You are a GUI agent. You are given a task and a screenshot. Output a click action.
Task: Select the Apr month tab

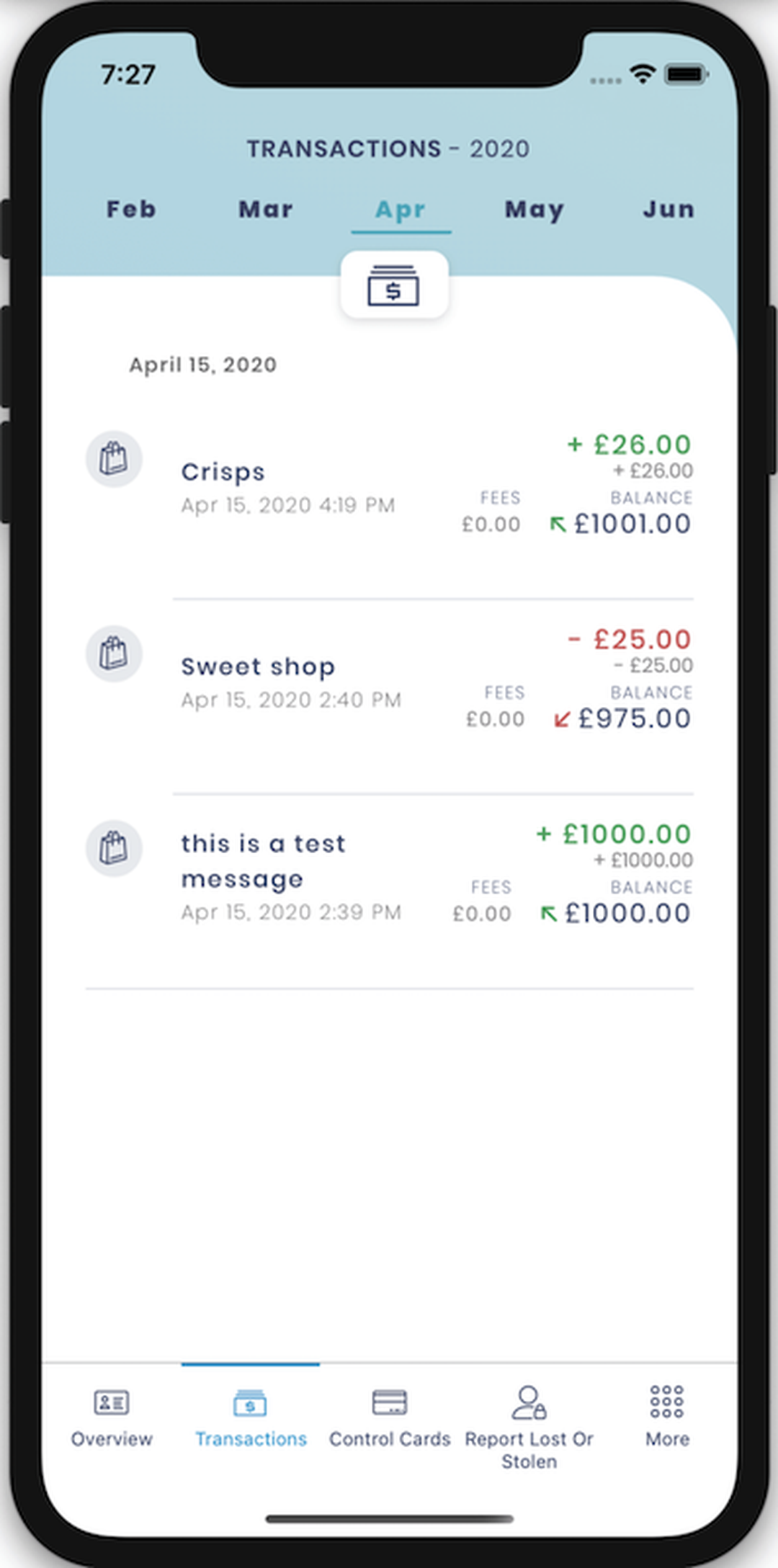401,209
